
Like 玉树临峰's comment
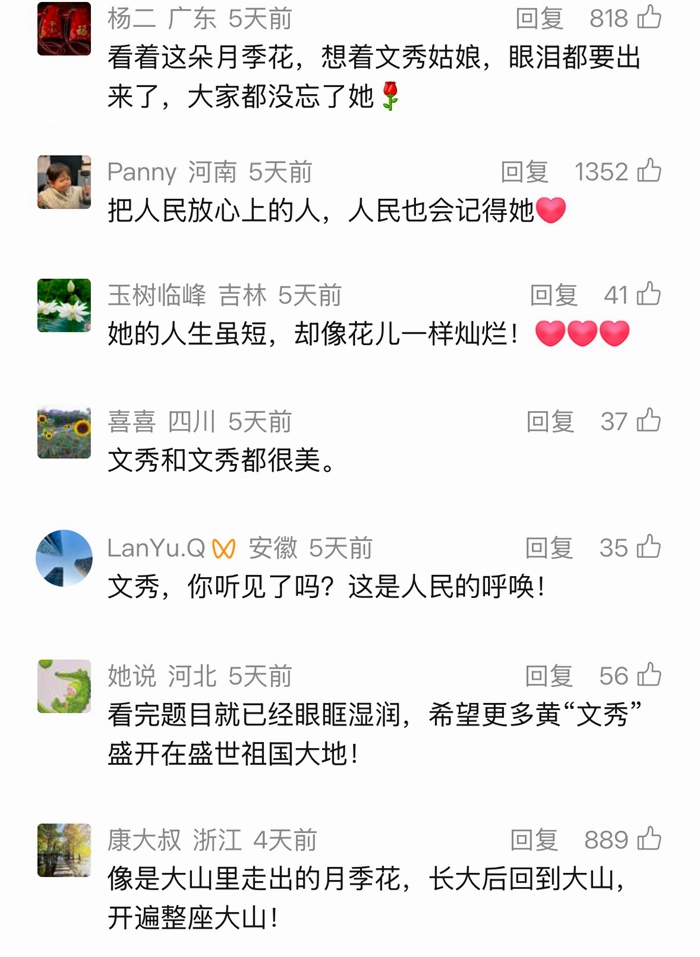click(x=649, y=295)
